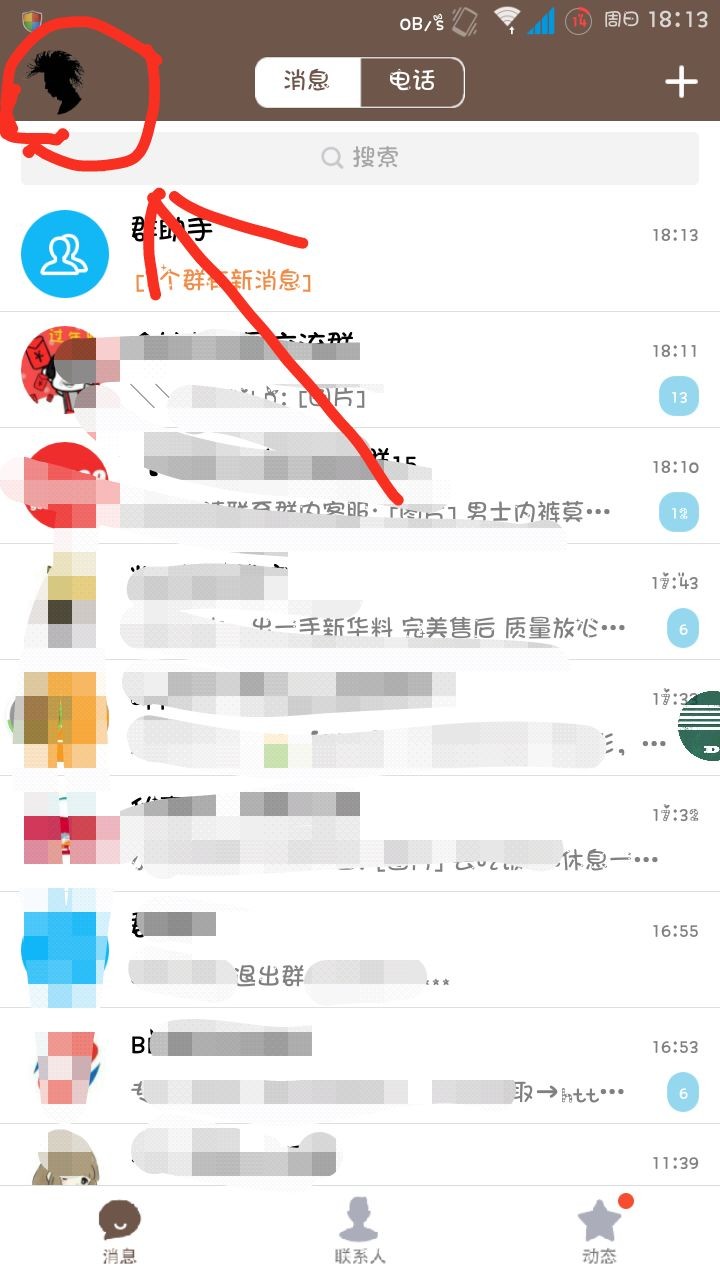Tap the battery indicator showing 14
This screenshot has height=1280, width=720.
578,20
